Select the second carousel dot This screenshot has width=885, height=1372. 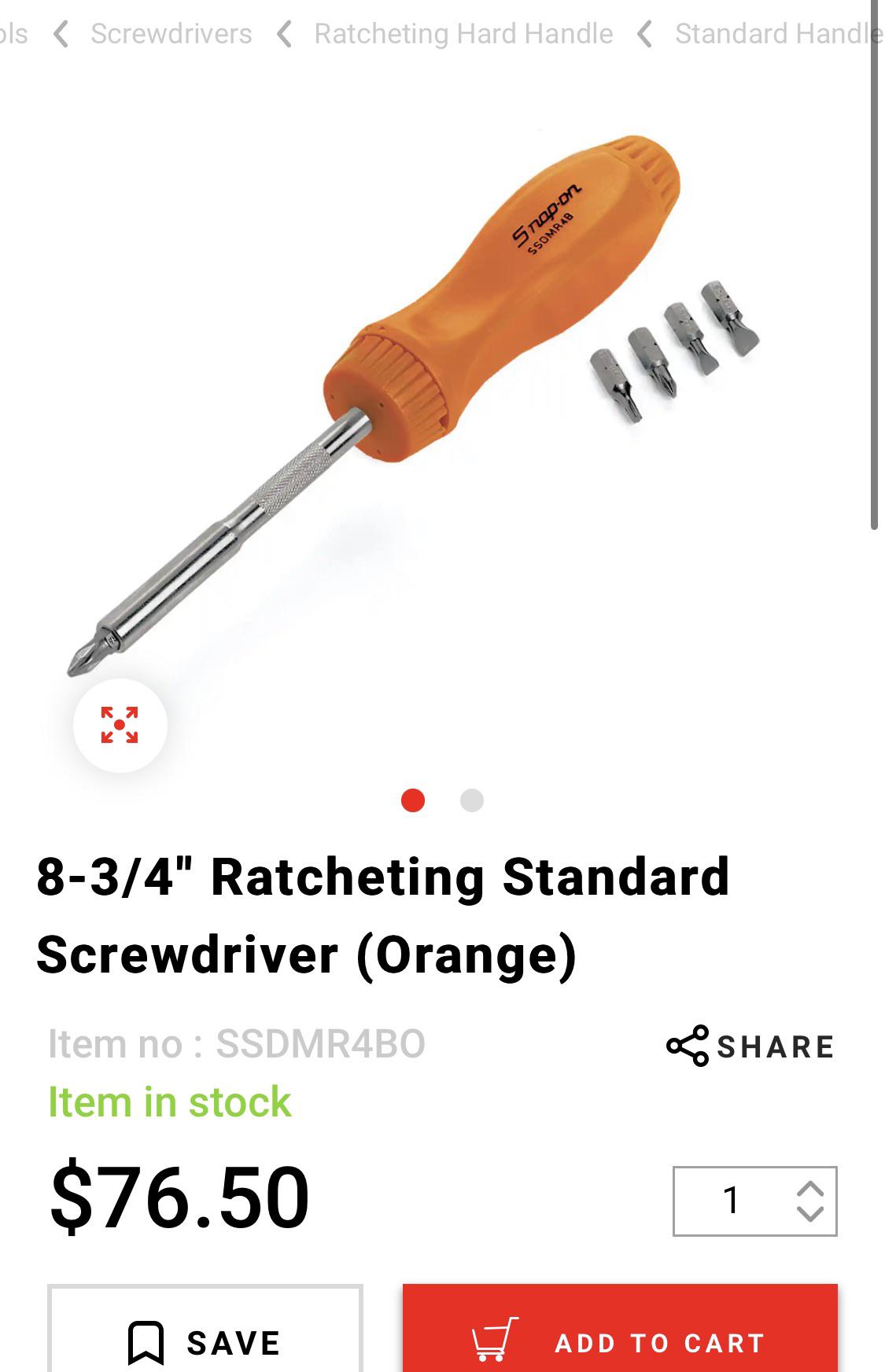click(471, 800)
